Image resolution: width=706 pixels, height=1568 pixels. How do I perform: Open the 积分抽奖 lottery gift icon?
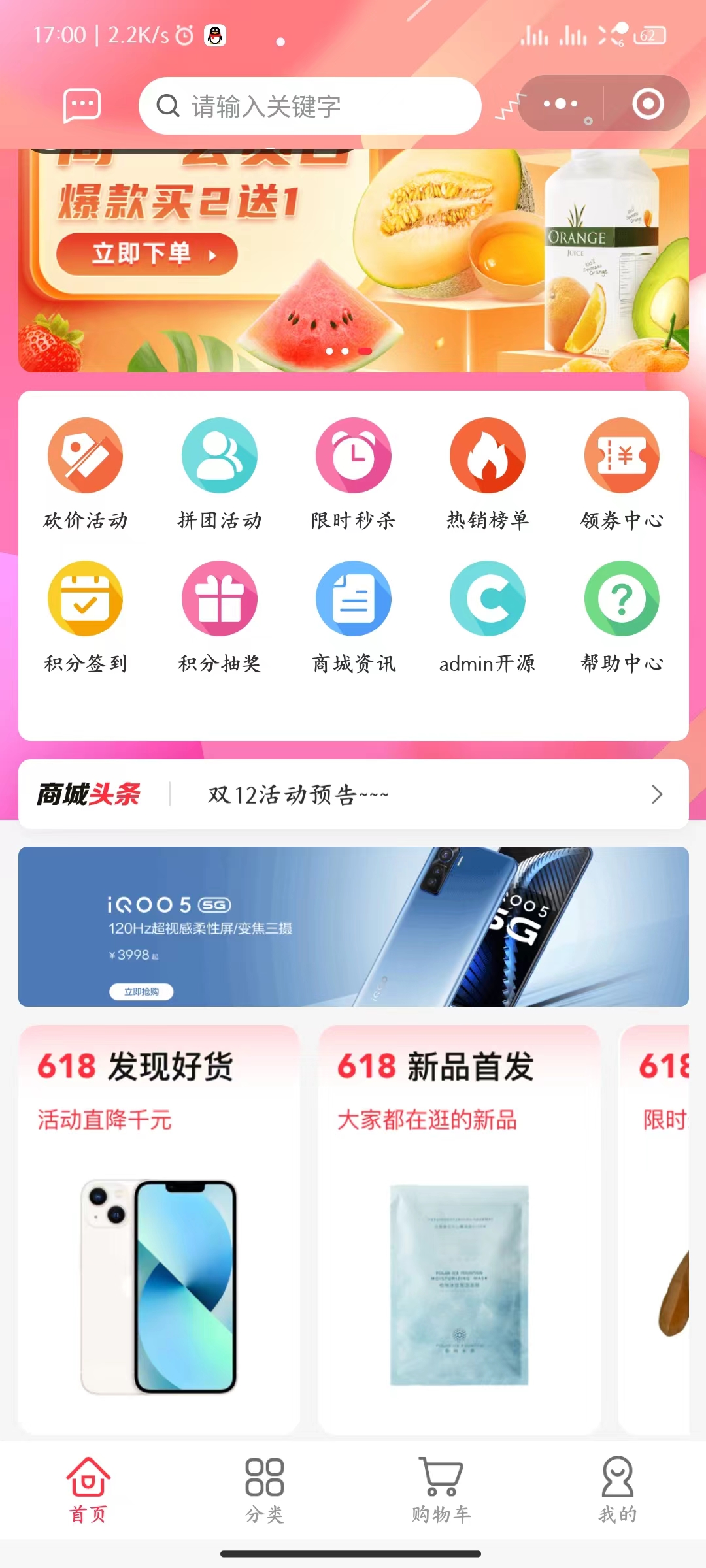click(x=220, y=599)
